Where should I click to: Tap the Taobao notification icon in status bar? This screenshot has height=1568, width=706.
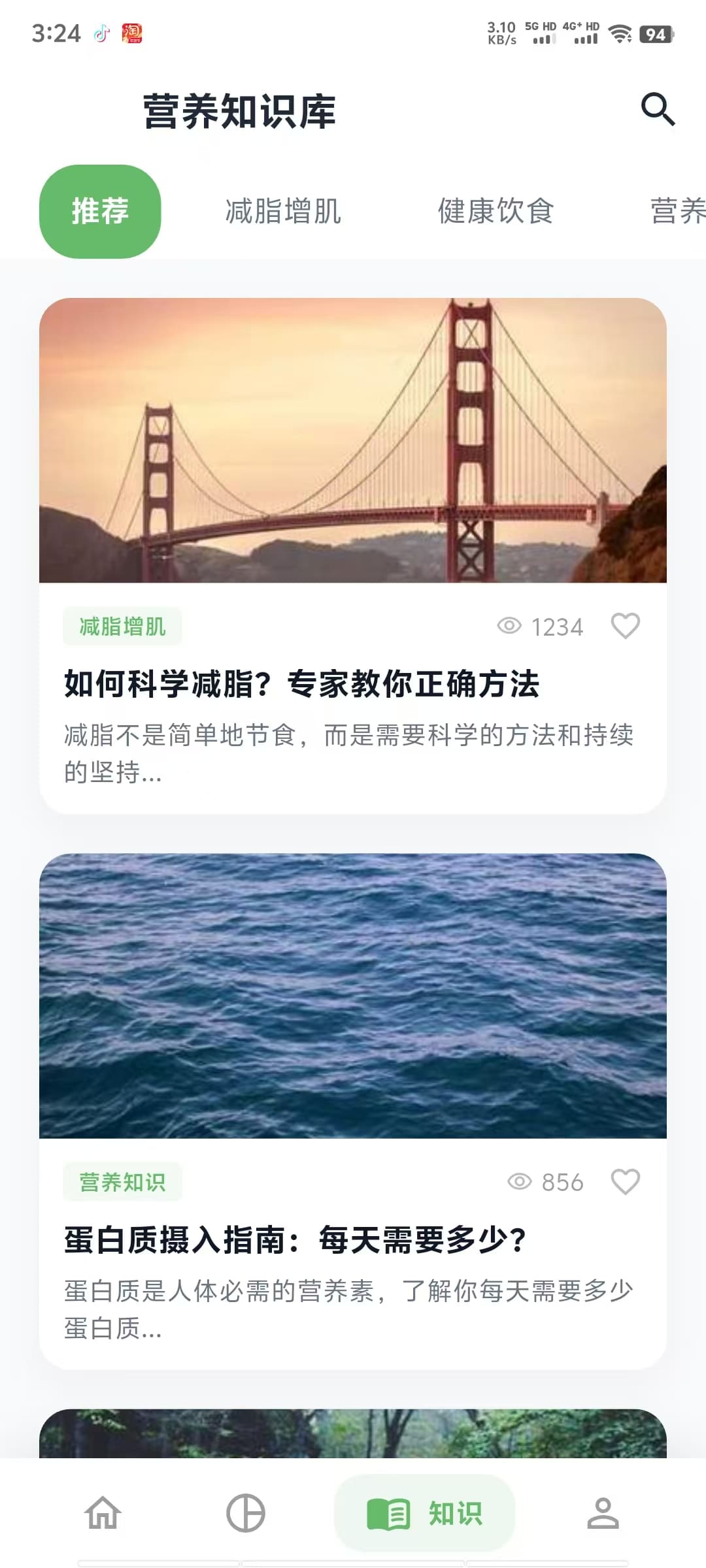pos(133,34)
